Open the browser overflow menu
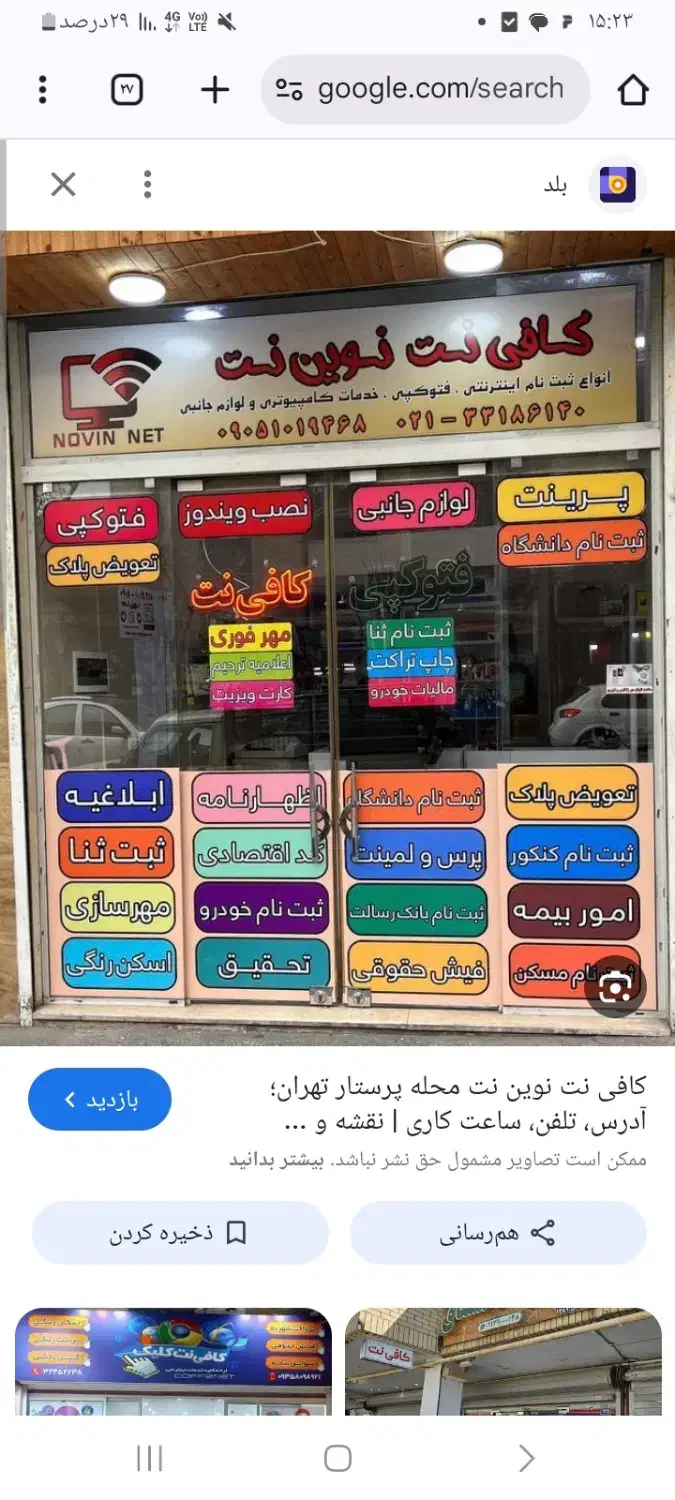675x1500 pixels. tap(42, 90)
